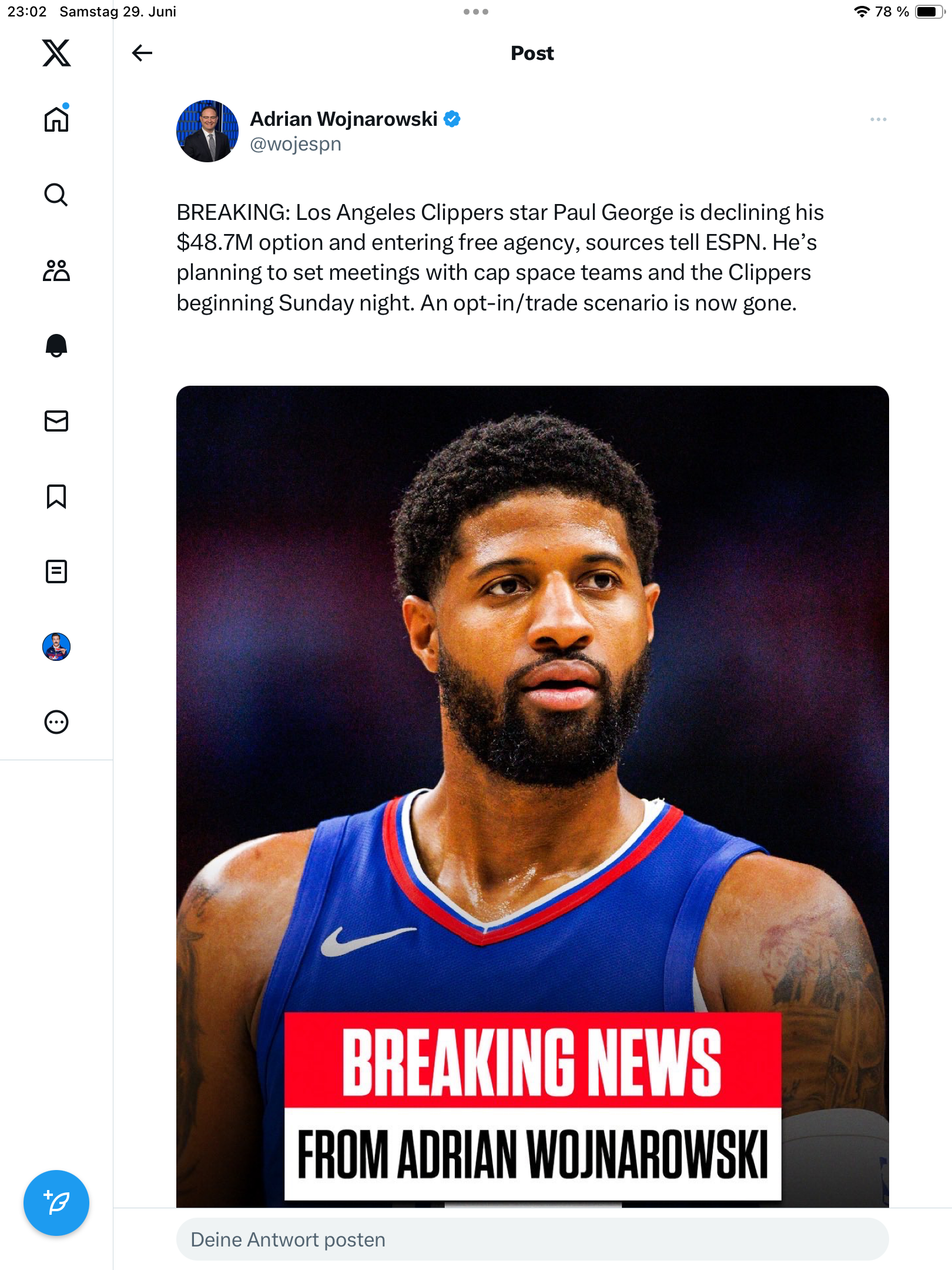
Task: Open the notifications bell
Action: coord(56,346)
